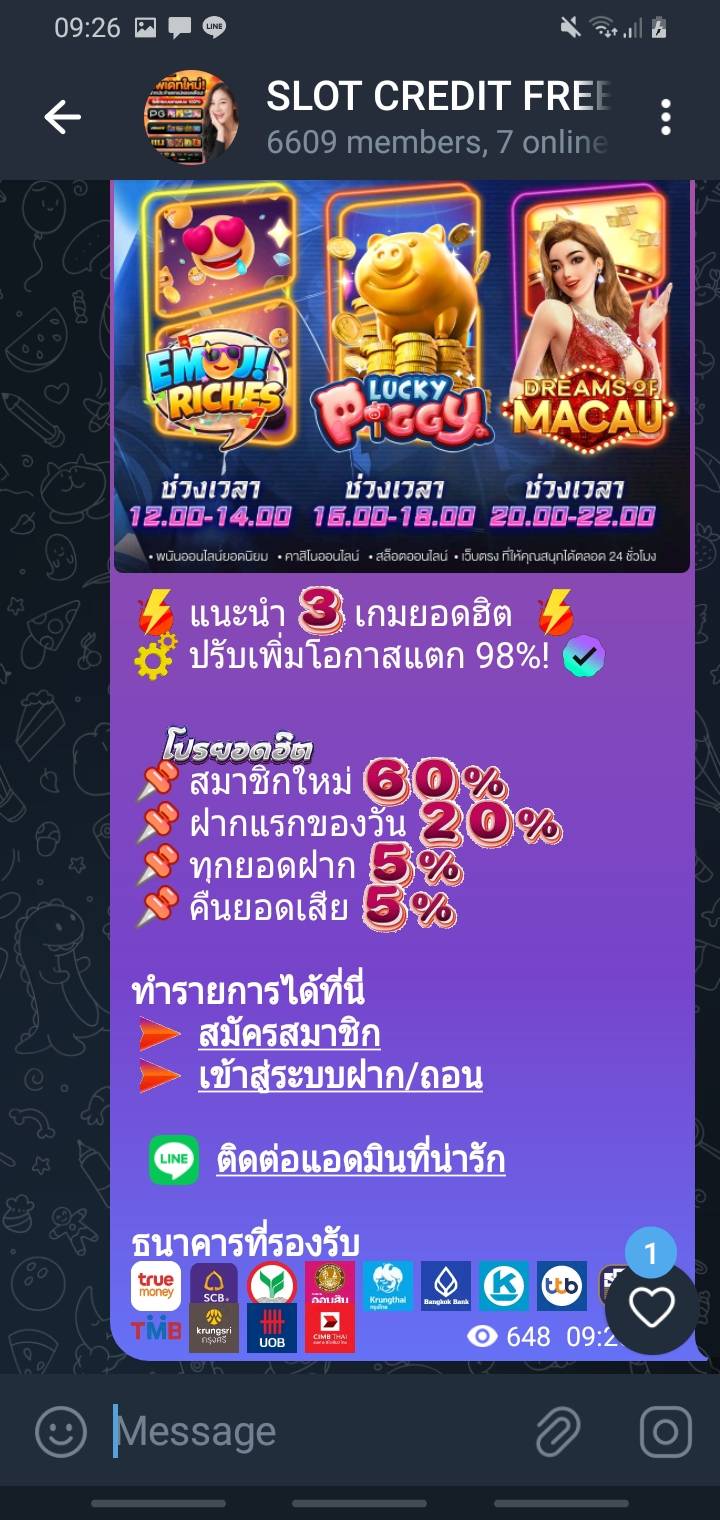Tap the heart reaction button
Viewport: 720px width, 1520px height.
tap(651, 1307)
